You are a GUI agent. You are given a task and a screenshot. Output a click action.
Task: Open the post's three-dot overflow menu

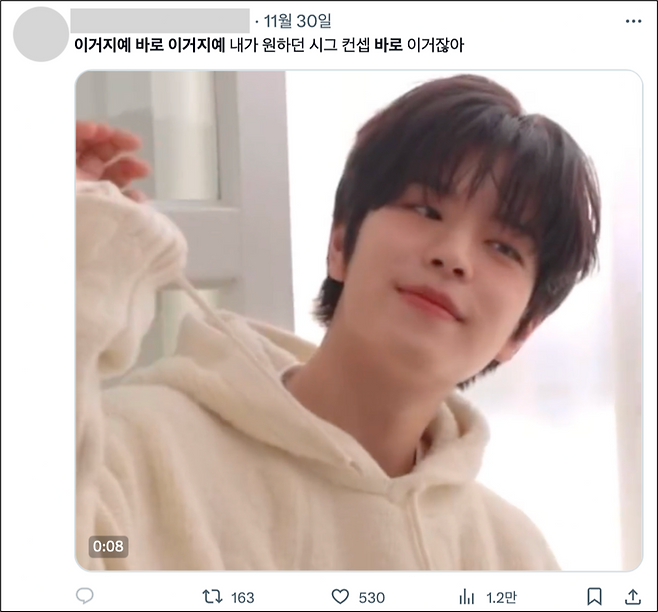[634, 21]
